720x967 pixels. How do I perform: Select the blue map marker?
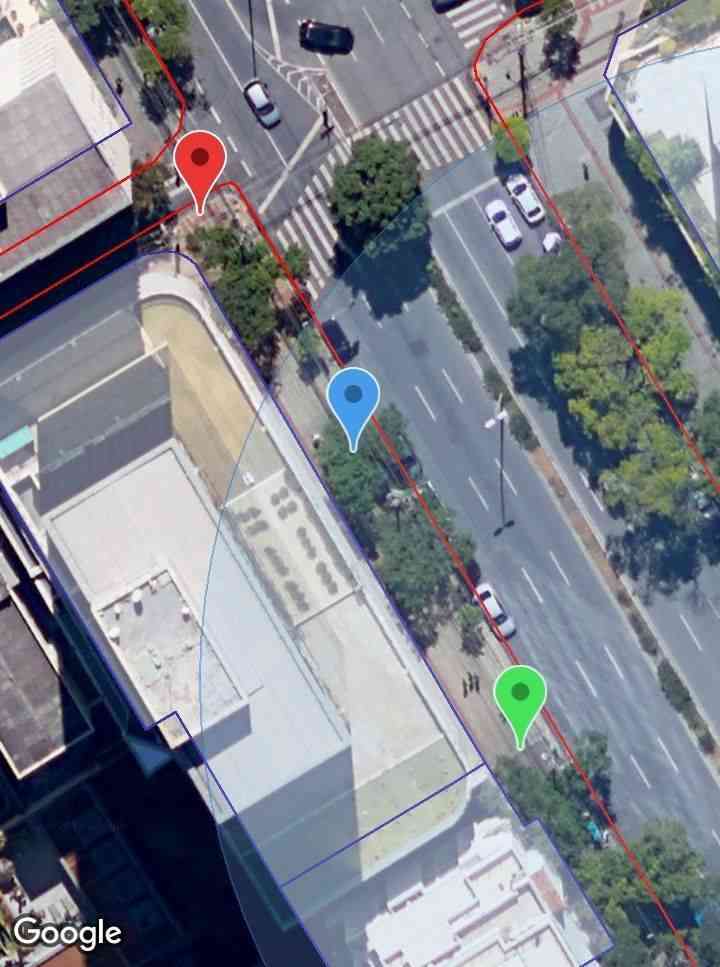[x=353, y=401]
